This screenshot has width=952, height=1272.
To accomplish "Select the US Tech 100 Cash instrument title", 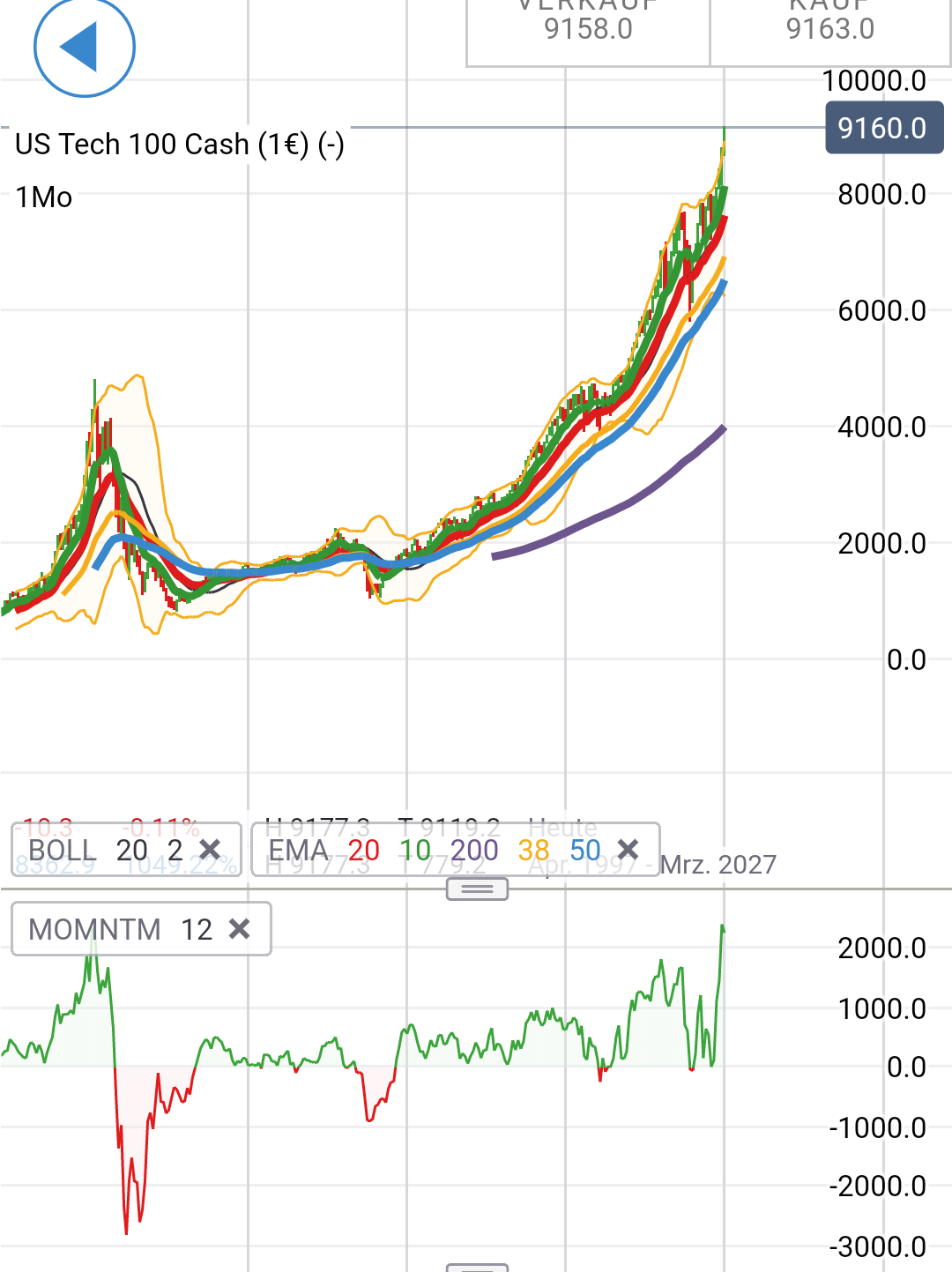I will [x=176, y=144].
